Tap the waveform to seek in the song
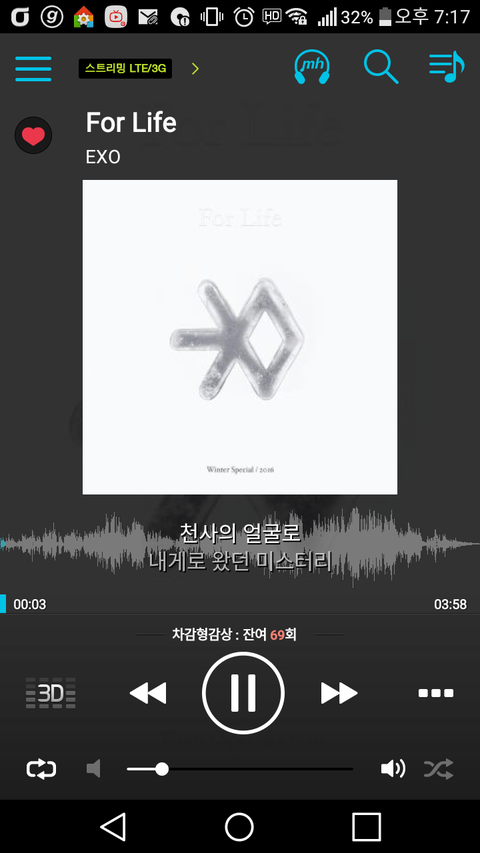 click(x=240, y=545)
